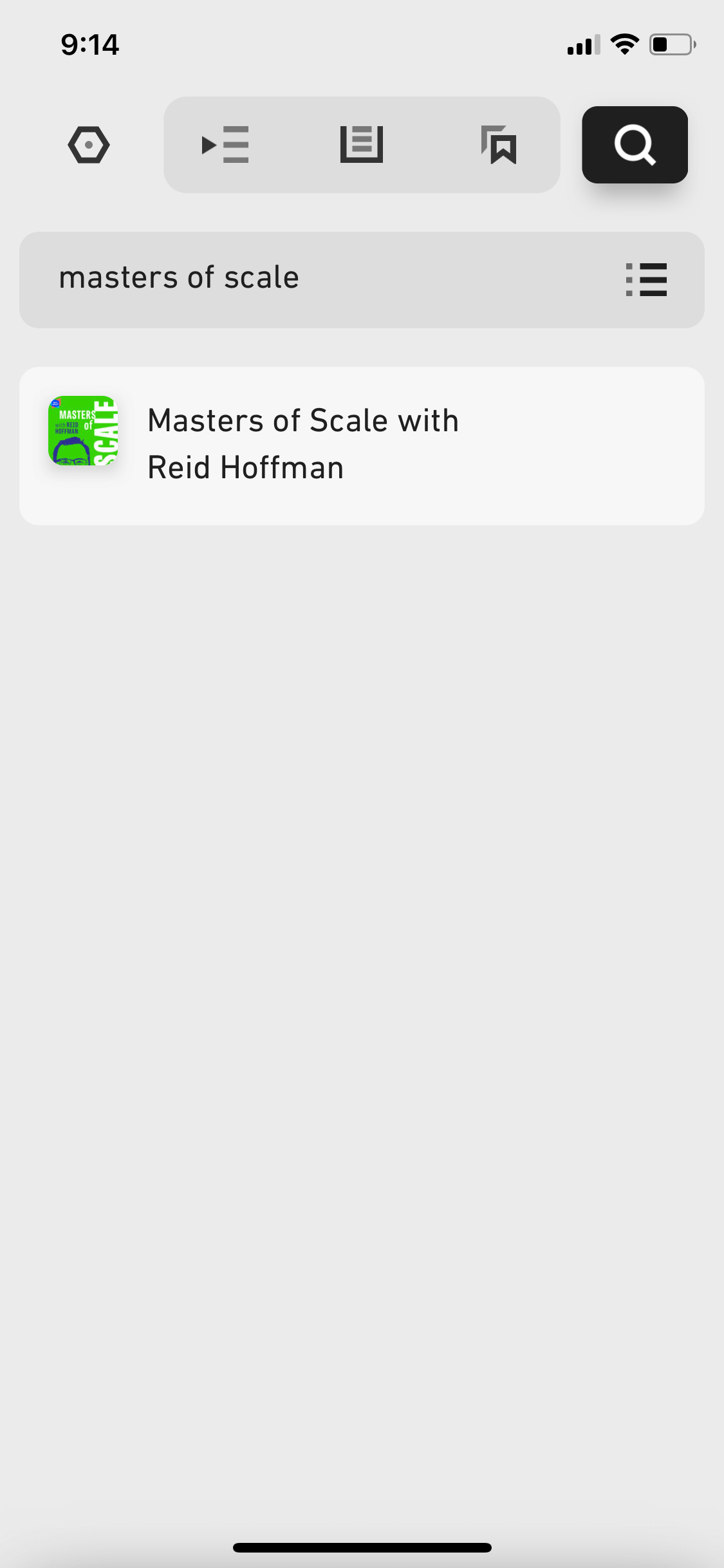Switch to the episodes list tab

click(362, 144)
